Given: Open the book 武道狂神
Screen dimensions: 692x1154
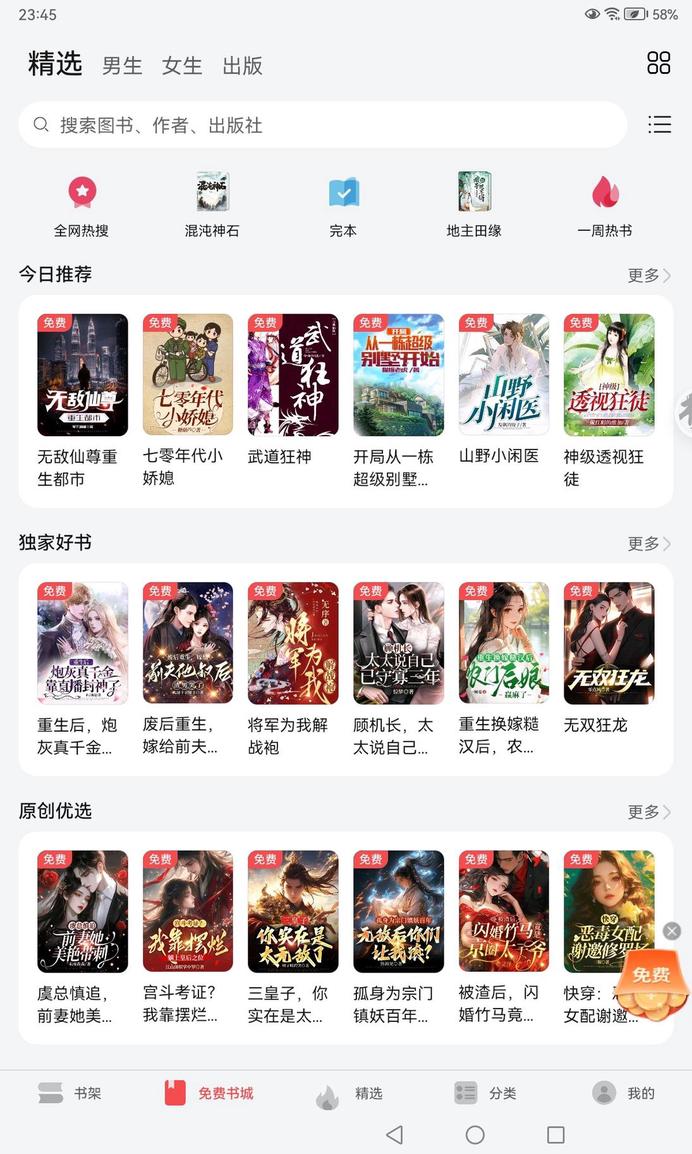Looking at the screenshot, I should coord(293,375).
